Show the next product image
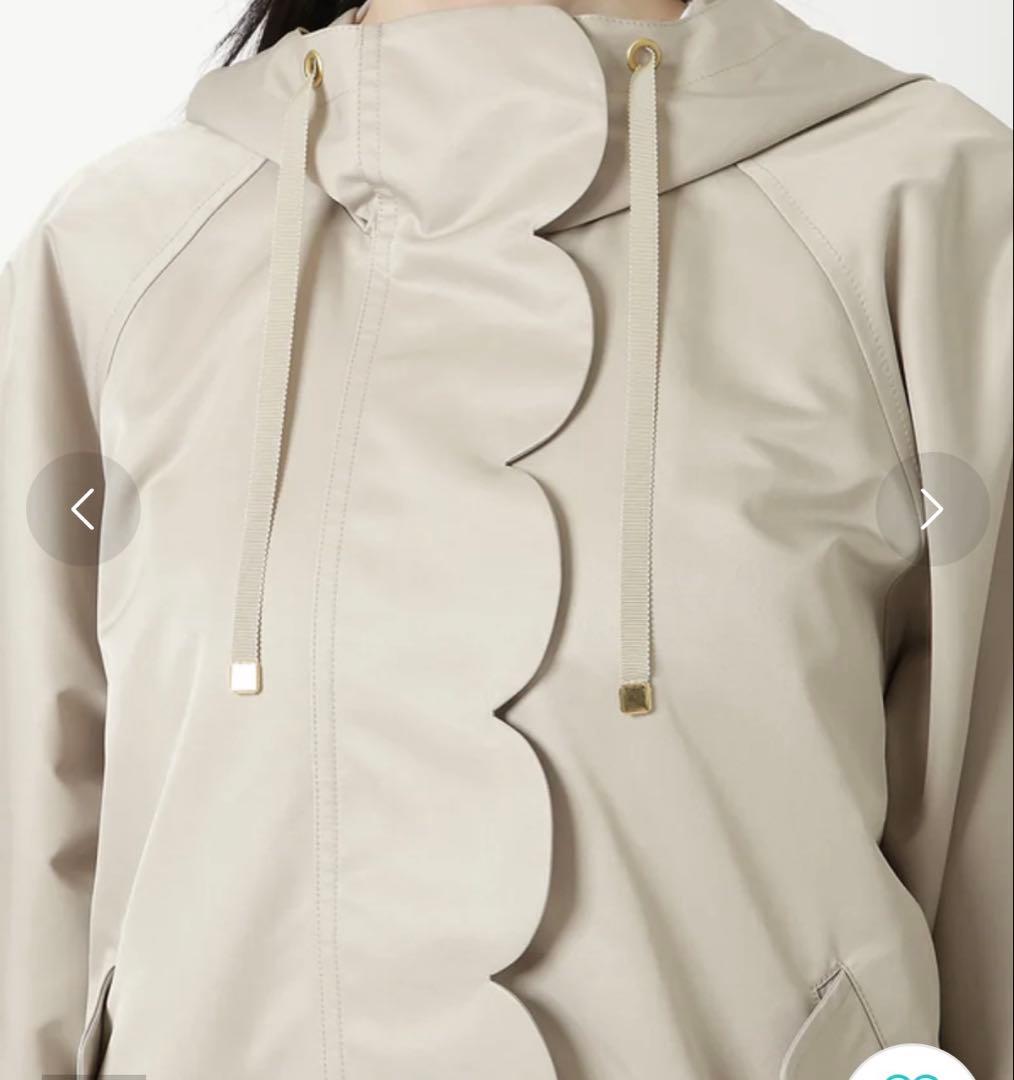The image size is (1014, 1080). (x=931, y=510)
